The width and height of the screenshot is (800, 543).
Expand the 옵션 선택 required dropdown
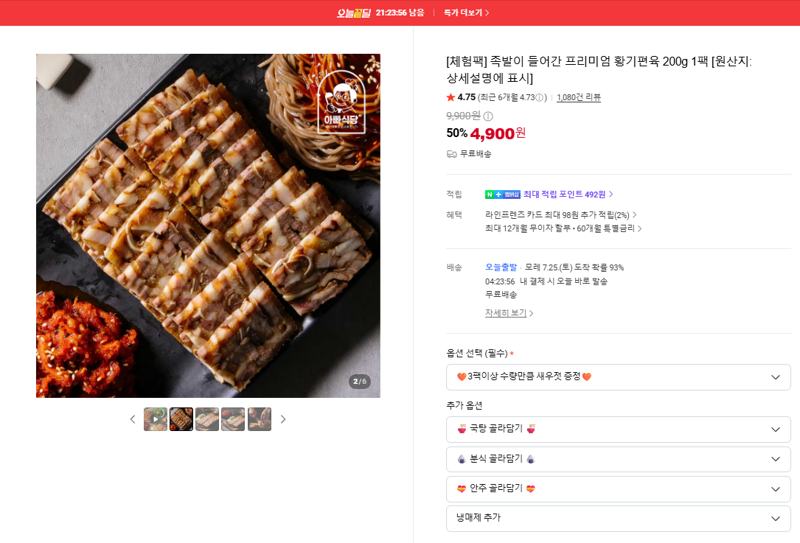pyautogui.click(x=618, y=377)
